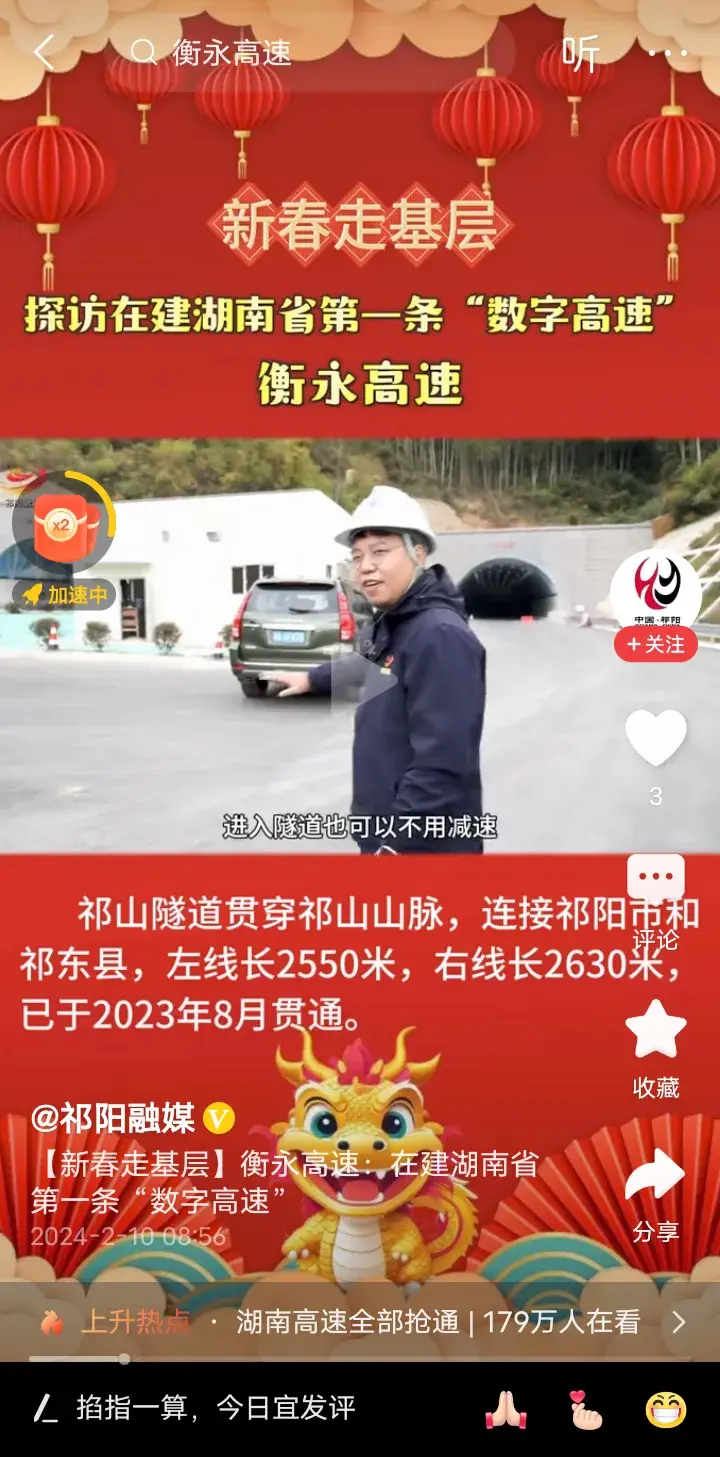
Task: Open the search box showing 衡永高速
Action: pos(310,53)
